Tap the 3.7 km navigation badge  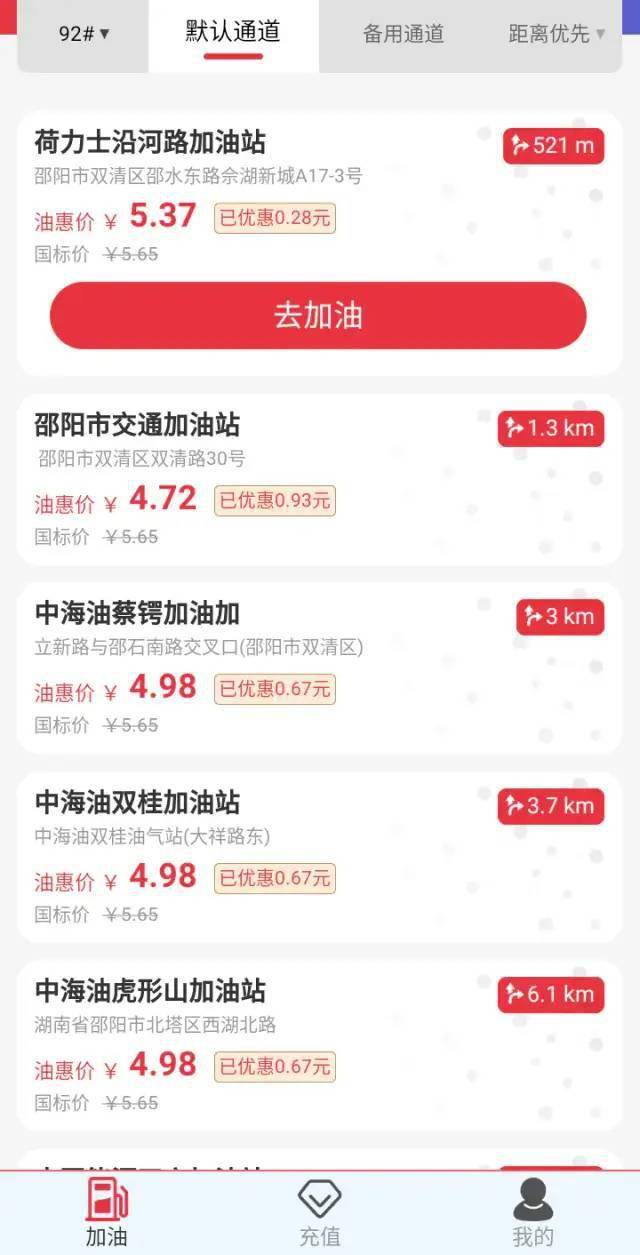[x=550, y=806]
